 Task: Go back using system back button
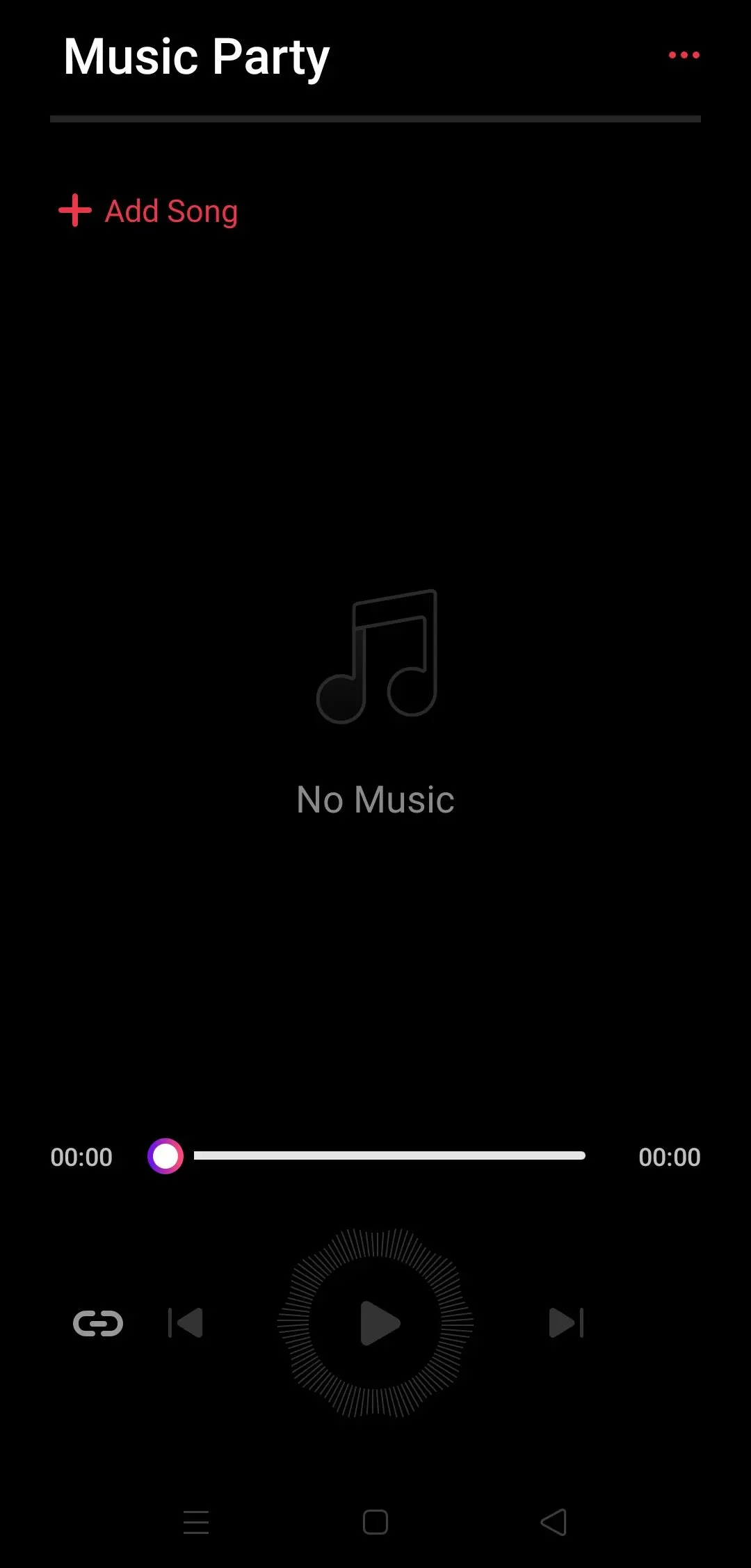pyautogui.click(x=554, y=1522)
